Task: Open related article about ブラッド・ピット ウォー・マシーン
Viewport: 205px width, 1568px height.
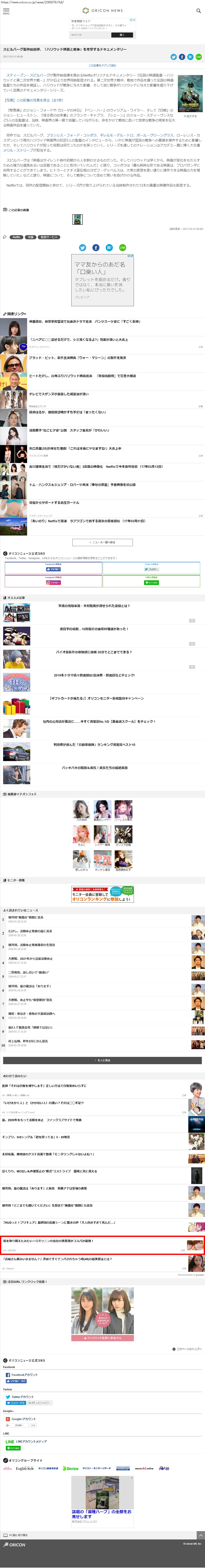Action: coord(77,357)
